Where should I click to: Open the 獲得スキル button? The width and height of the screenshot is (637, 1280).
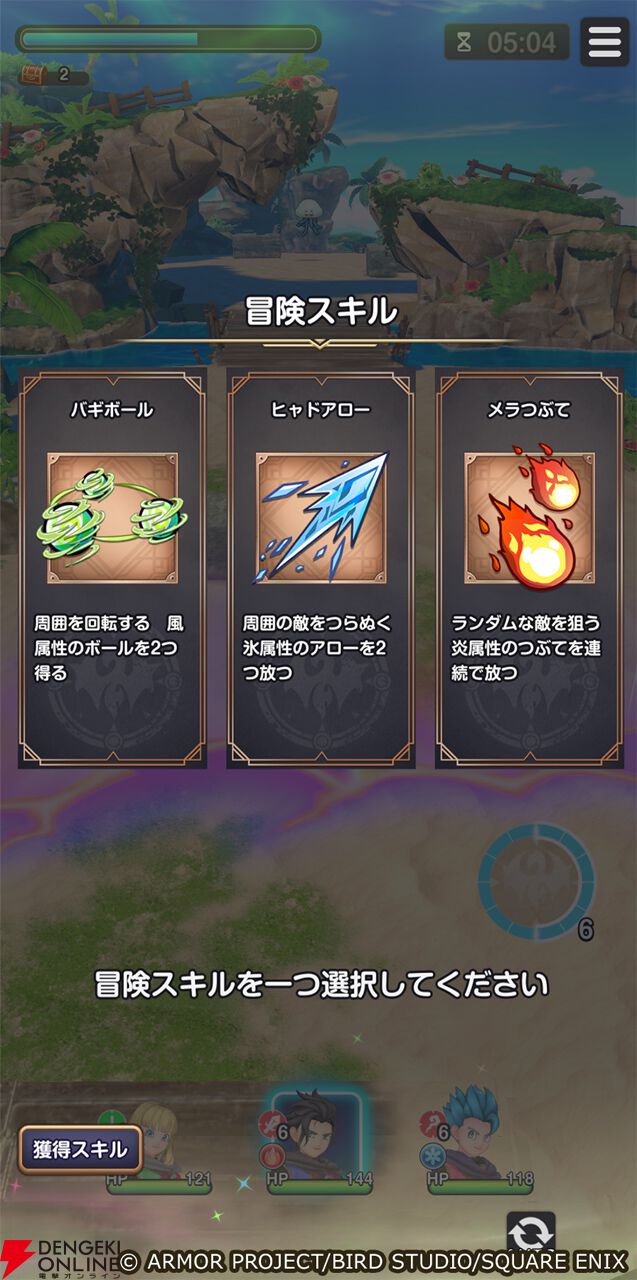(80, 1149)
